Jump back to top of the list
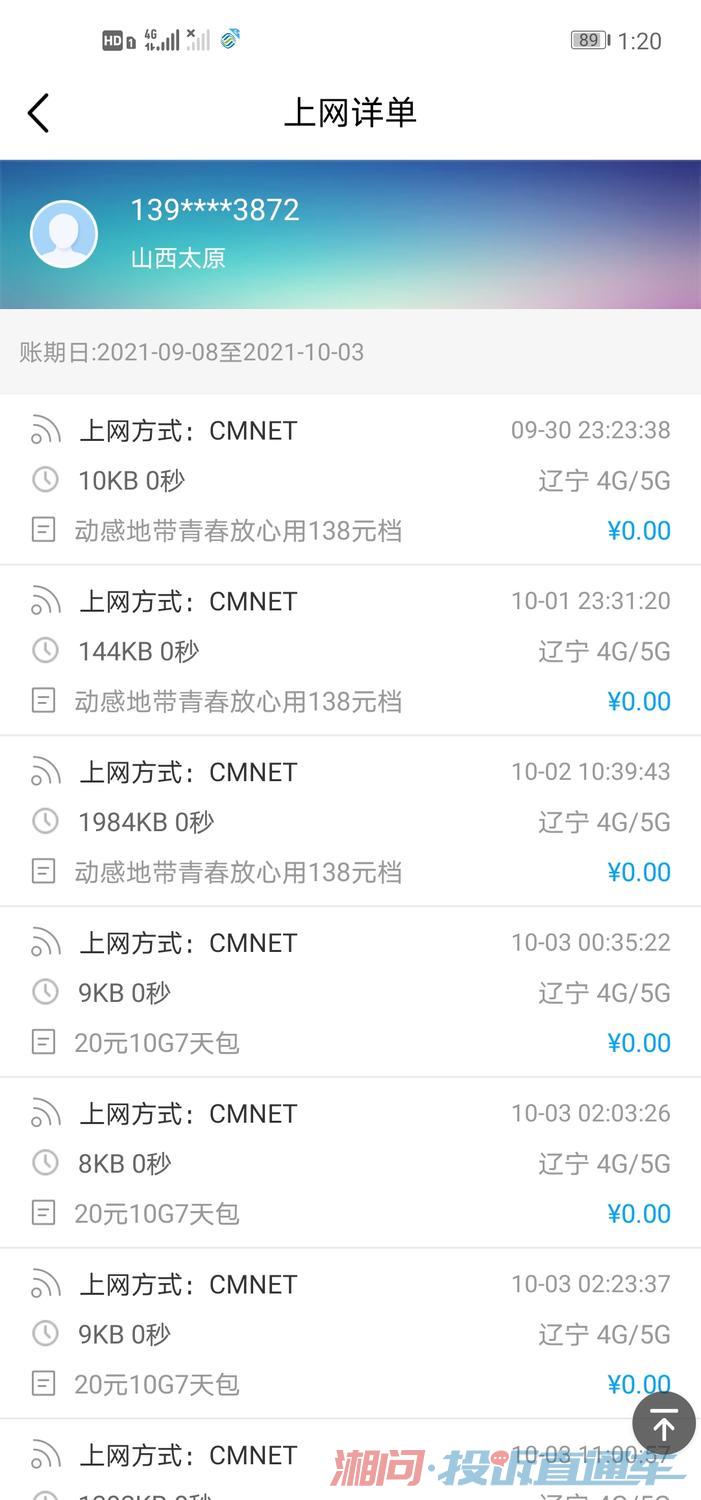The width and height of the screenshot is (701, 1500). [x=664, y=1423]
